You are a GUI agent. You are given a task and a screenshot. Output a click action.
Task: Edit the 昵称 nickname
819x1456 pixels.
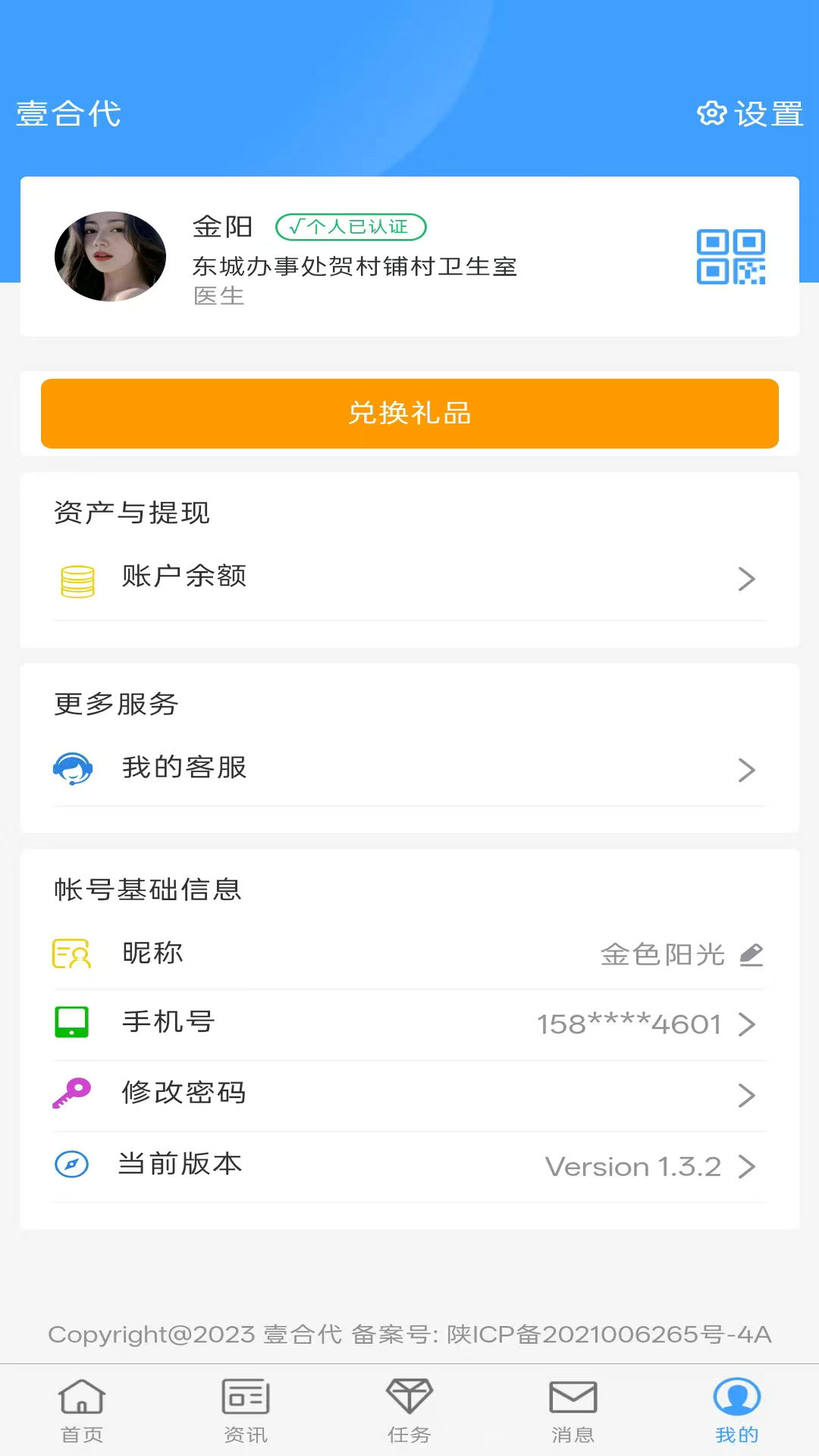pos(409,954)
